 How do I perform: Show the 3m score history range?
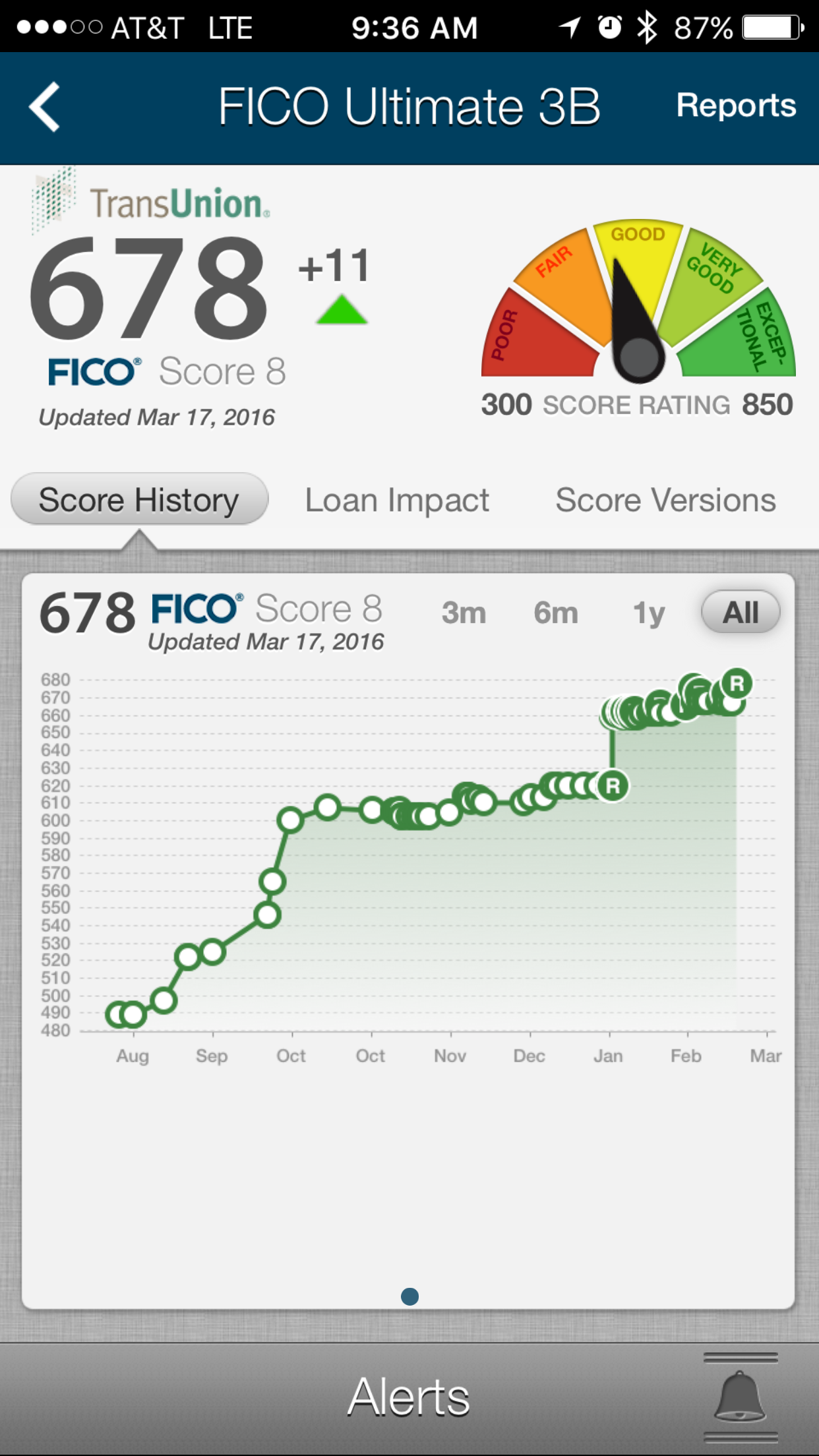tap(464, 613)
